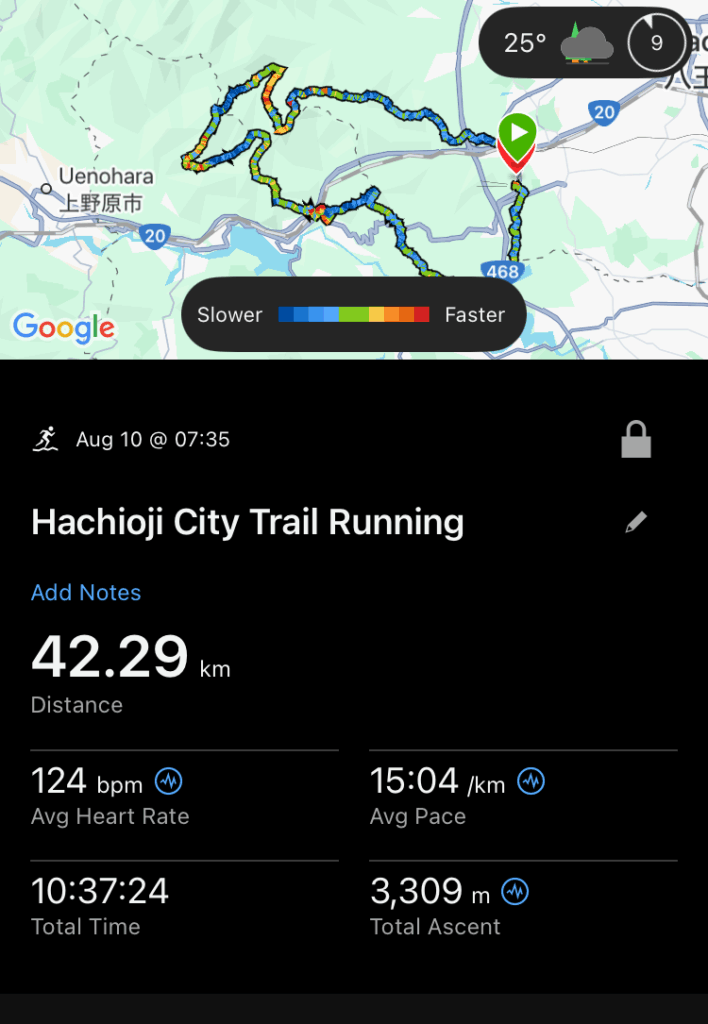The height and width of the screenshot is (1024, 708).
Task: Add Notes to this activity
Action: tap(86, 593)
